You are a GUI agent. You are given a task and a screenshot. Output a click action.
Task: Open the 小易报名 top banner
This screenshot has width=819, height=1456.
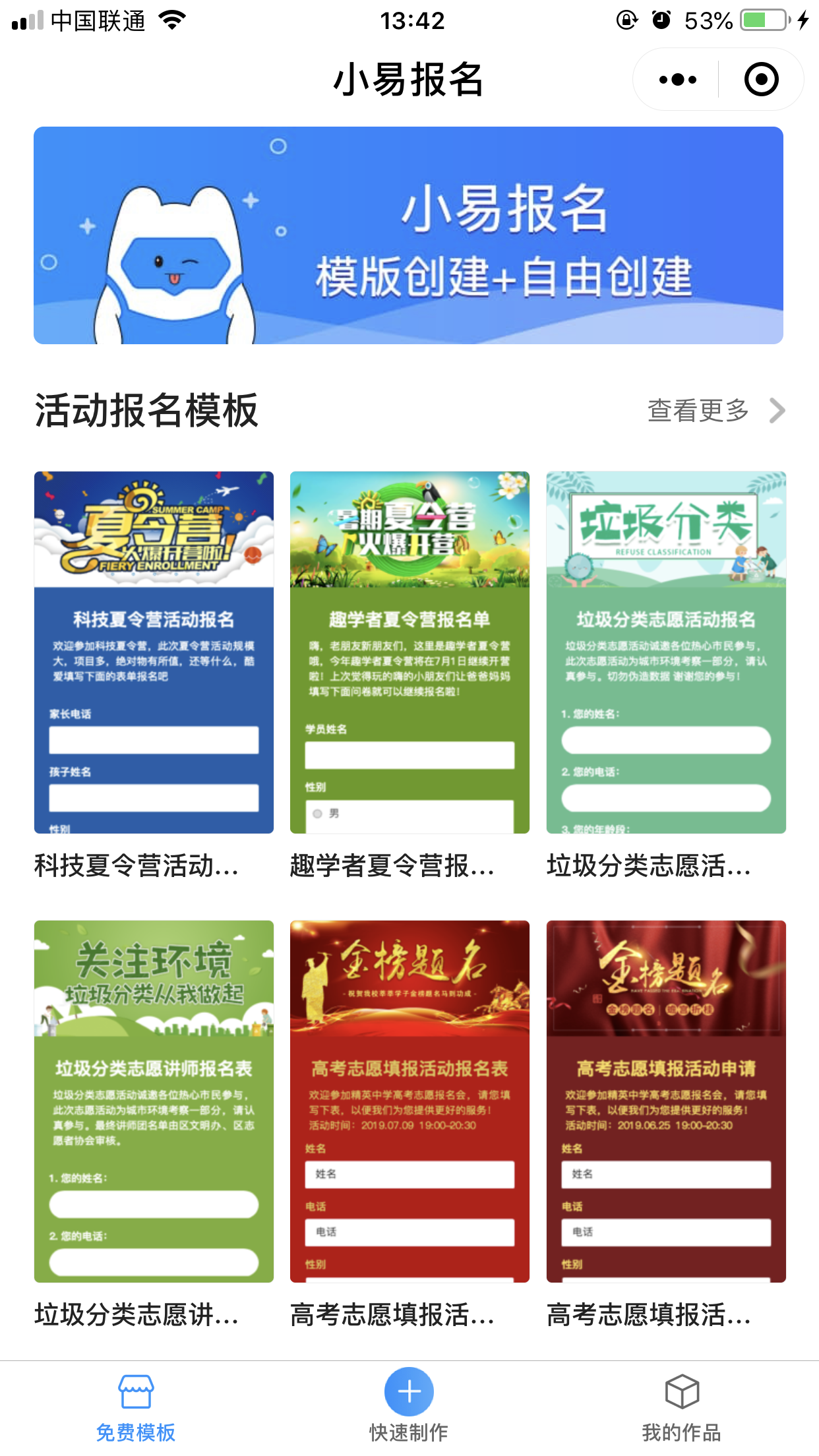(408, 235)
